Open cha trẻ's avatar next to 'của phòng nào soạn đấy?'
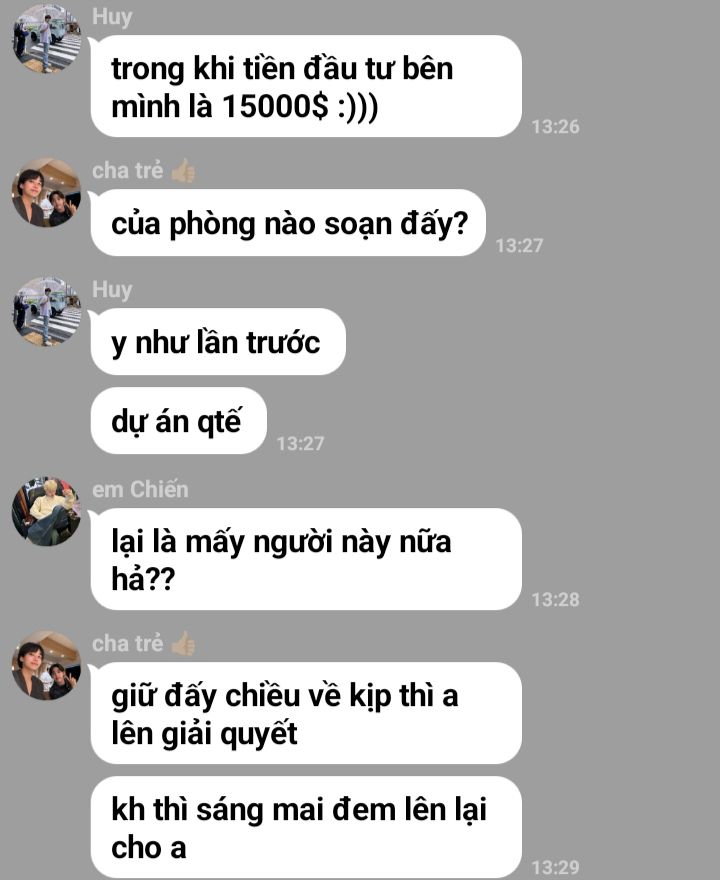 tap(46, 192)
